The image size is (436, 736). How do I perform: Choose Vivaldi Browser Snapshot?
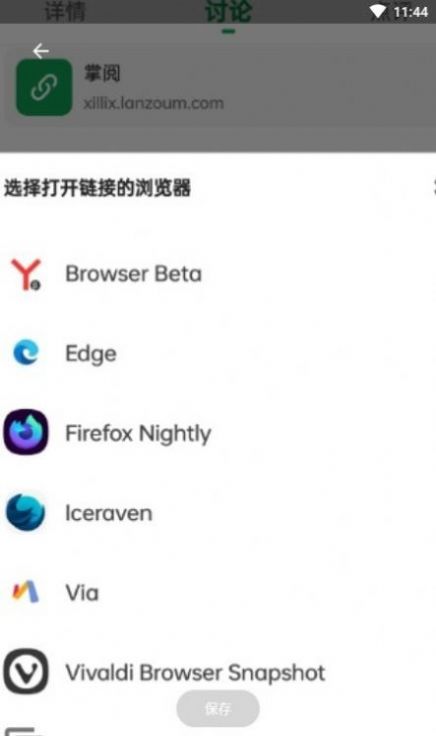(218, 672)
